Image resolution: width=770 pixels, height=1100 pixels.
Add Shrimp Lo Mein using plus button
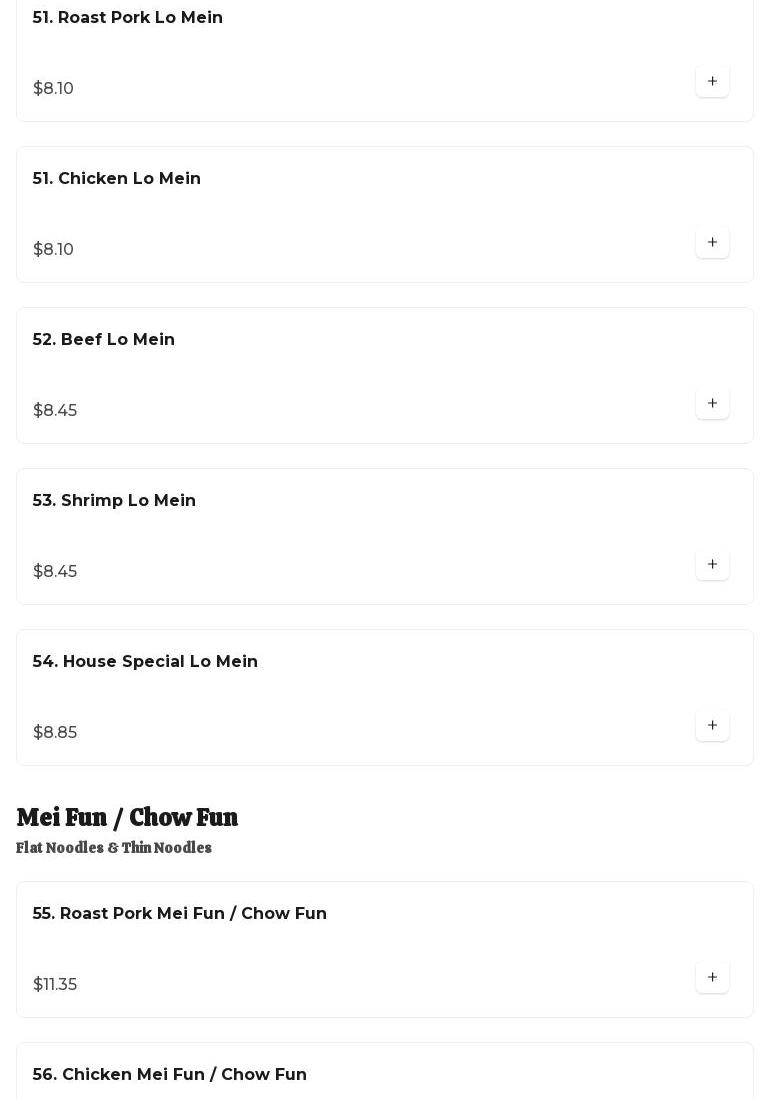712,564
